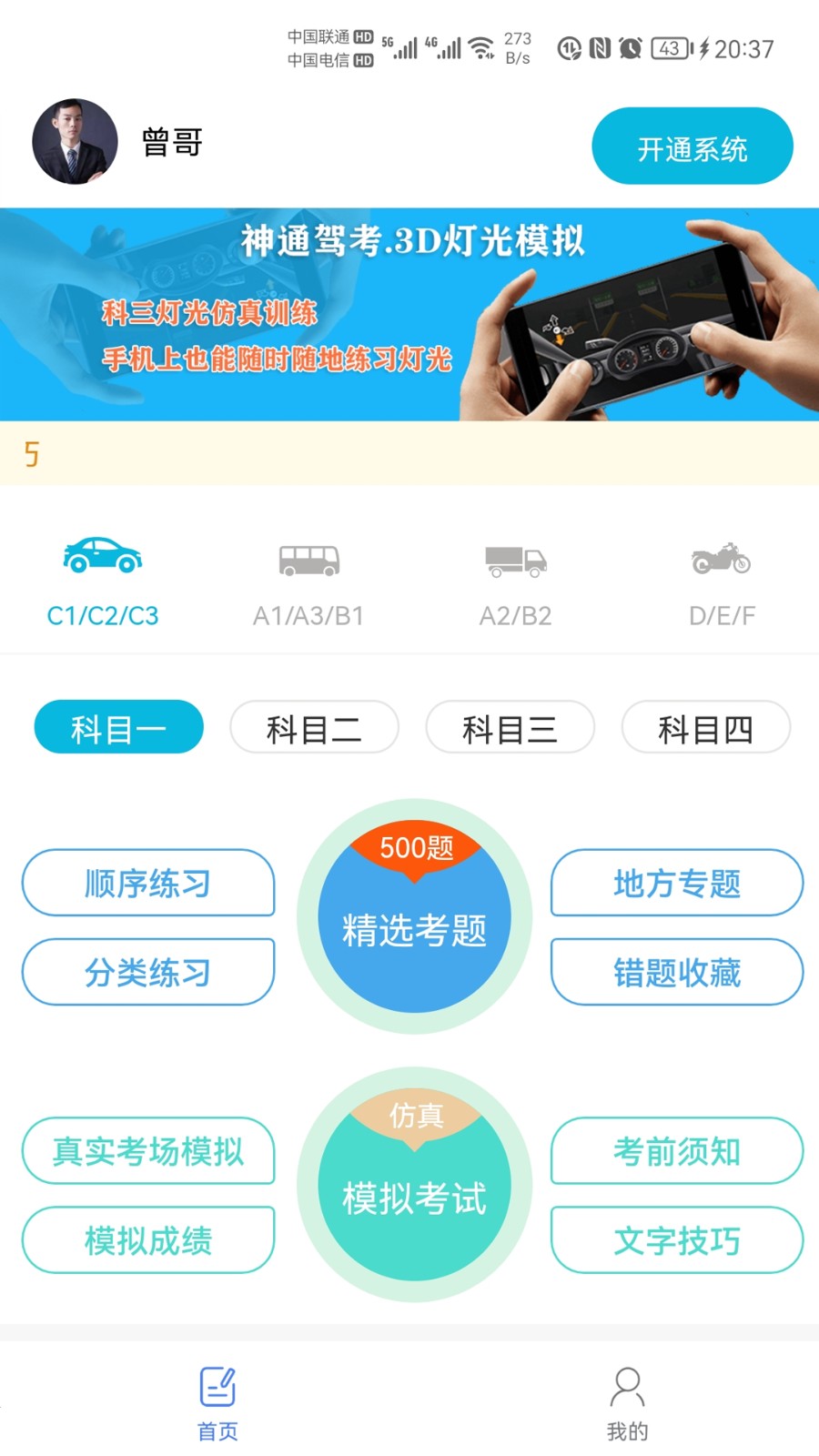Open 顺序练习 sequential practice

147,884
